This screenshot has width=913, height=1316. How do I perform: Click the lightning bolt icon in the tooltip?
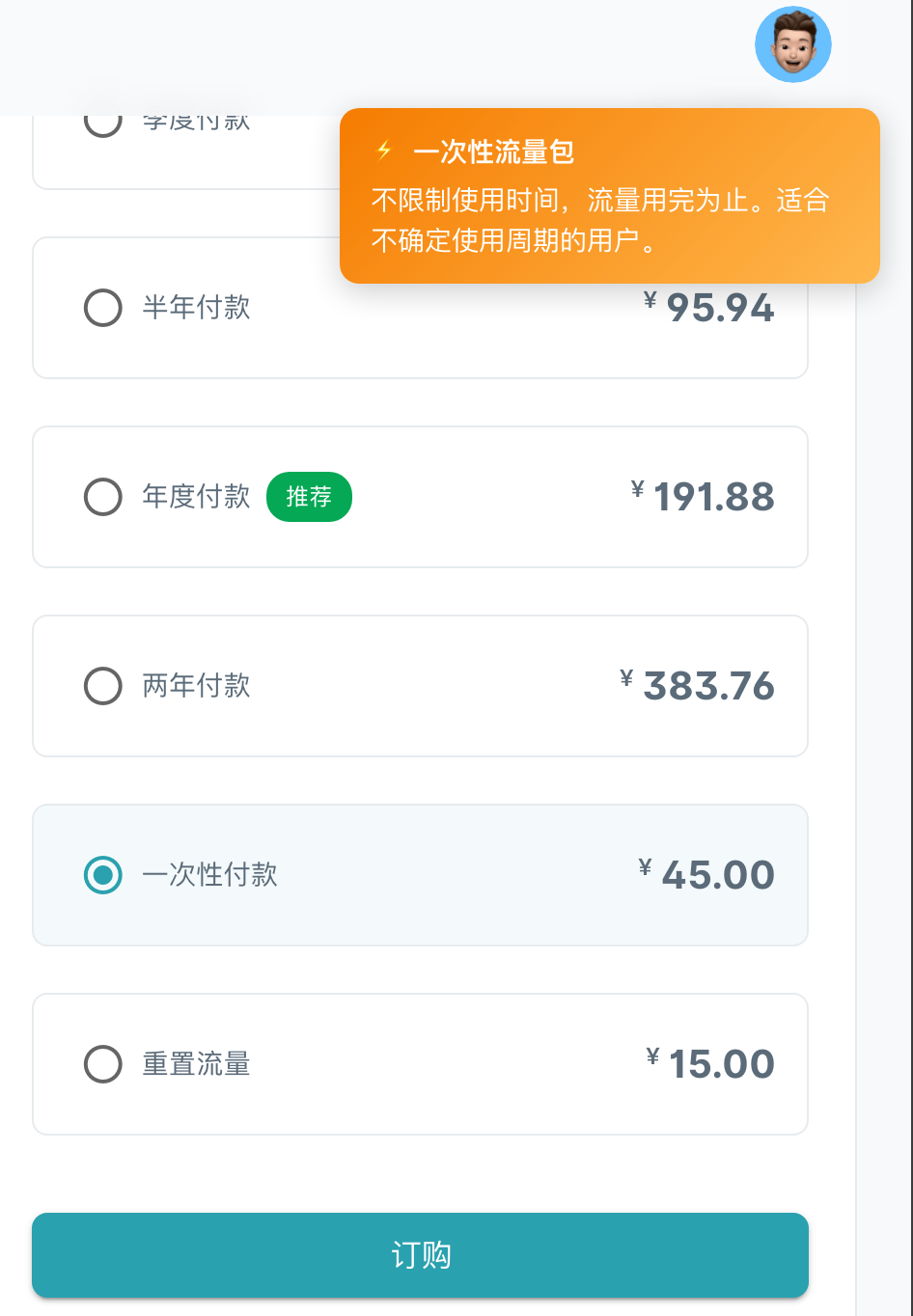pos(385,151)
